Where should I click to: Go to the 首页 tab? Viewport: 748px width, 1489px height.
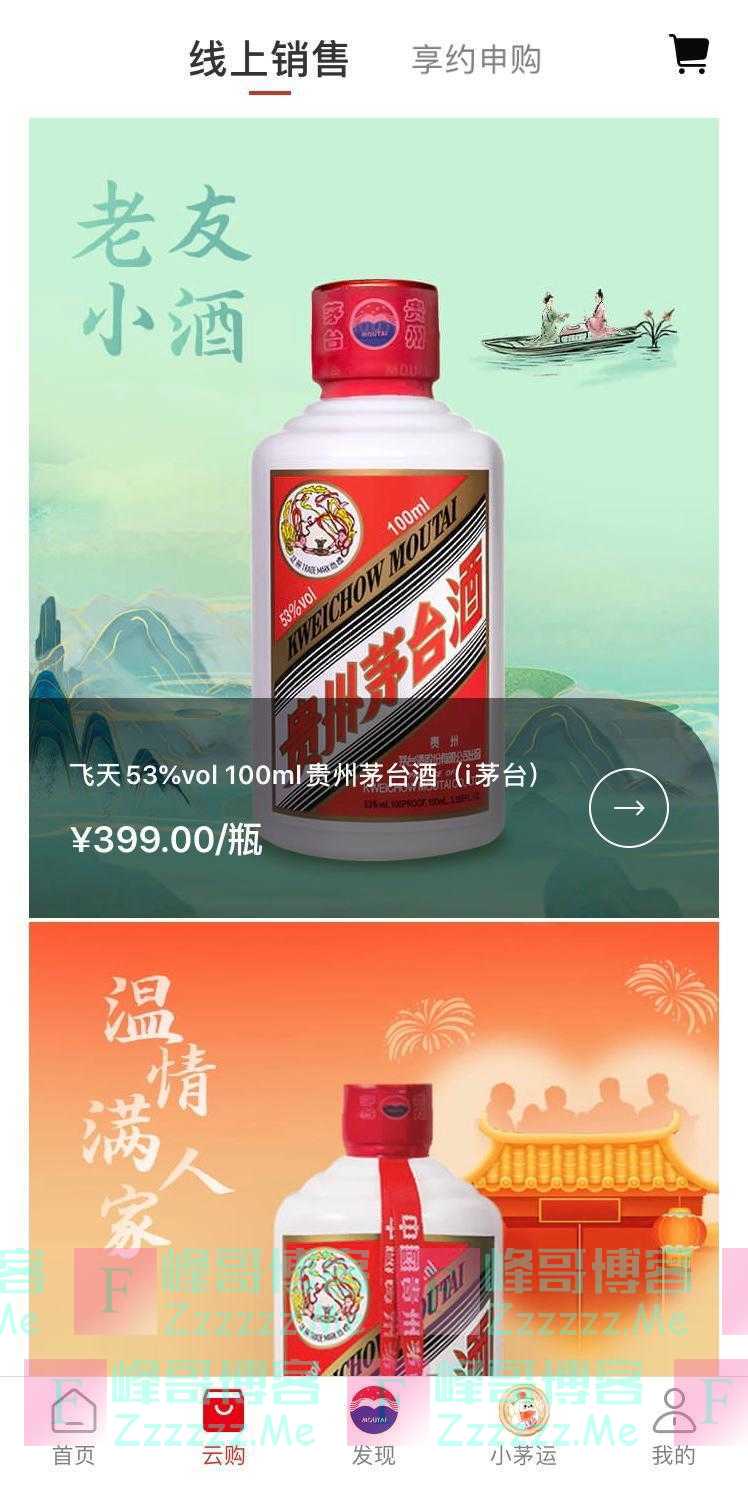coord(74,1426)
